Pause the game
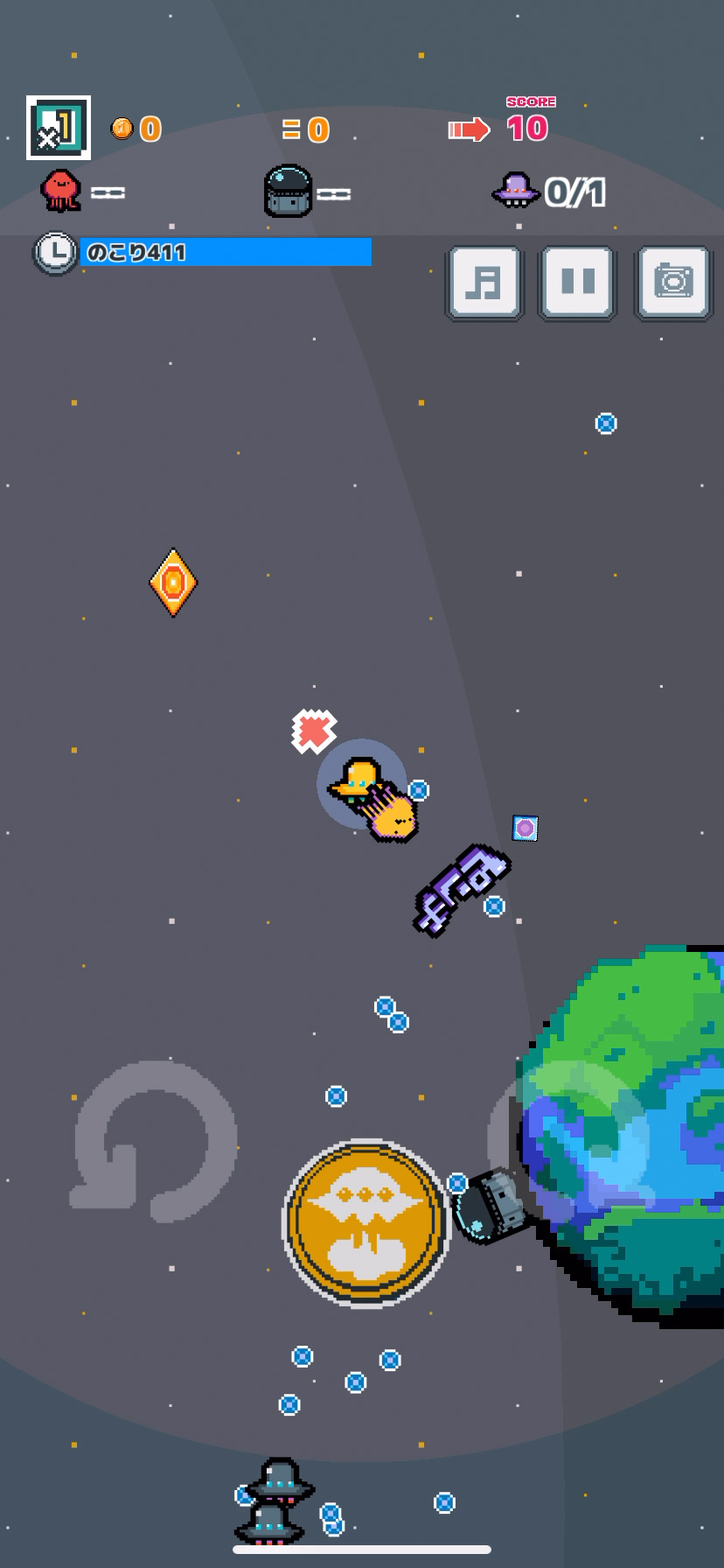 point(578,283)
